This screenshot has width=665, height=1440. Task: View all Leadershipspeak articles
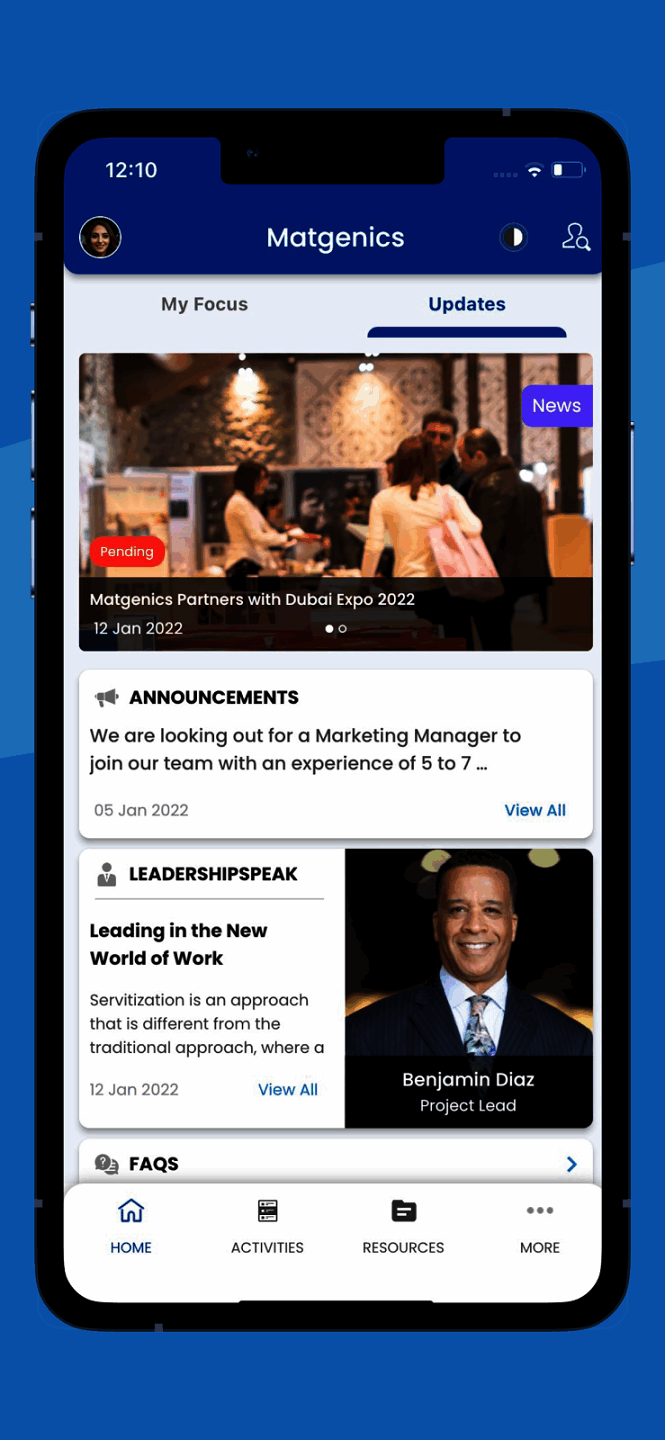click(x=287, y=1089)
